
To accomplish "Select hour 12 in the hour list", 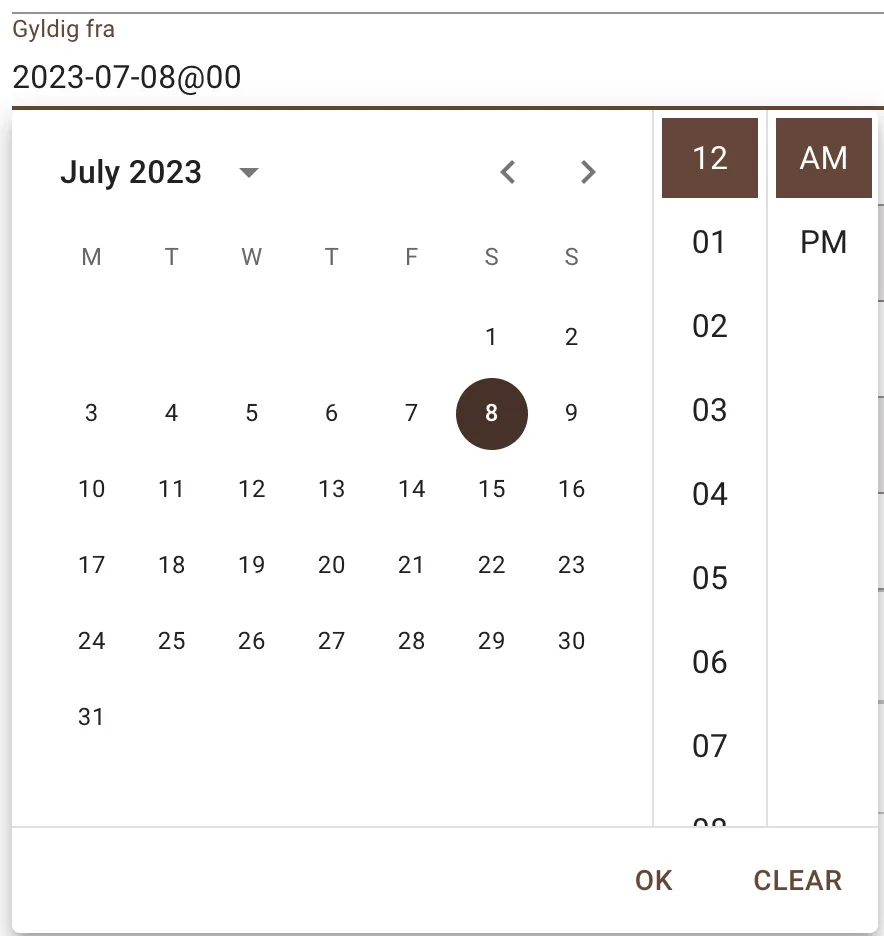I will pyautogui.click(x=709, y=157).
